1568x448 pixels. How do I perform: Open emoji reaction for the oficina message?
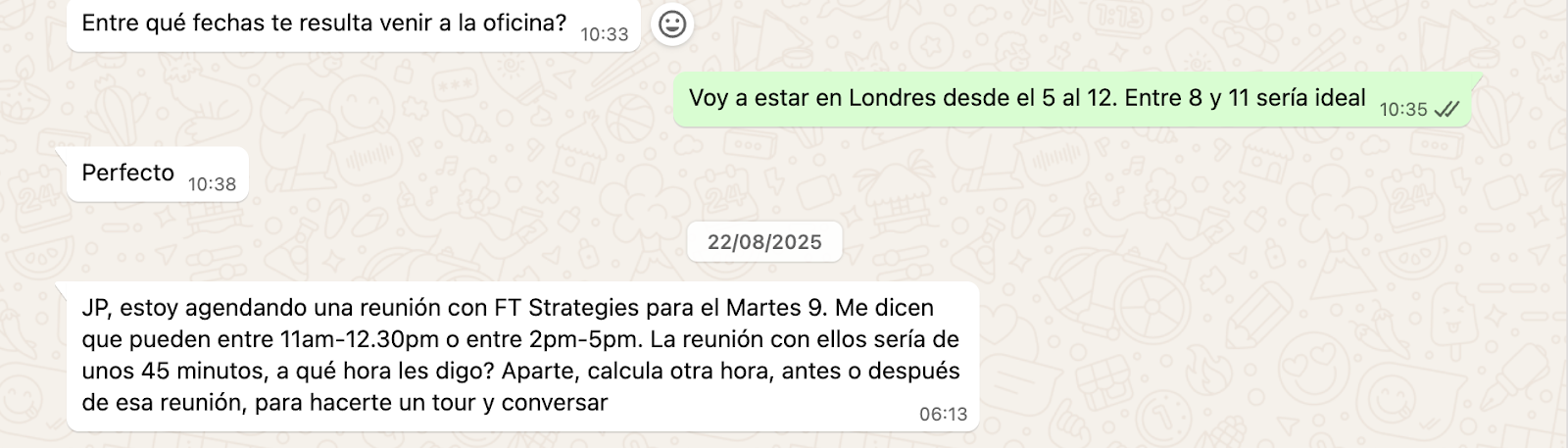click(x=672, y=25)
